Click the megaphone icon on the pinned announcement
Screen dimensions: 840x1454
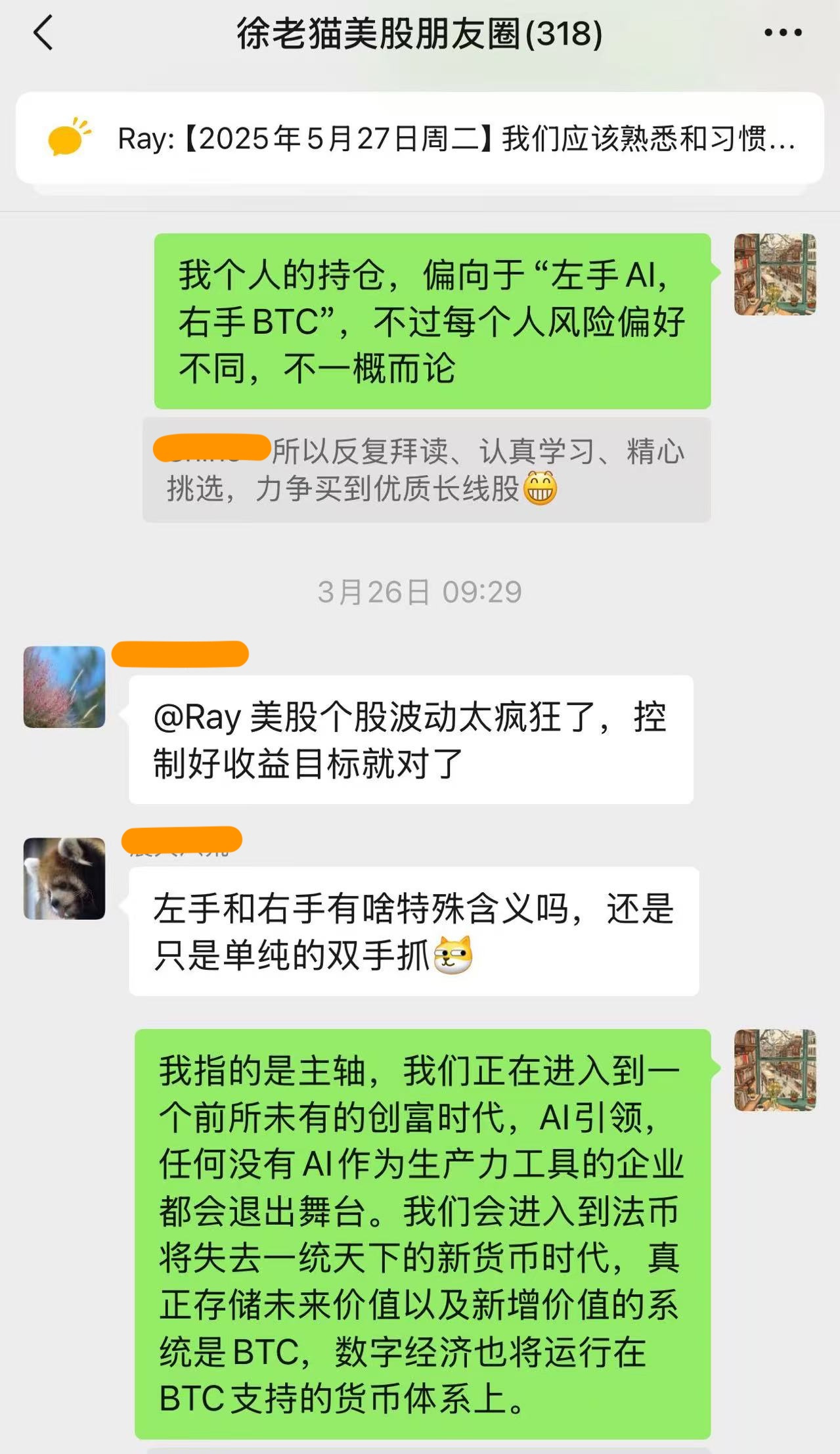click(68, 139)
